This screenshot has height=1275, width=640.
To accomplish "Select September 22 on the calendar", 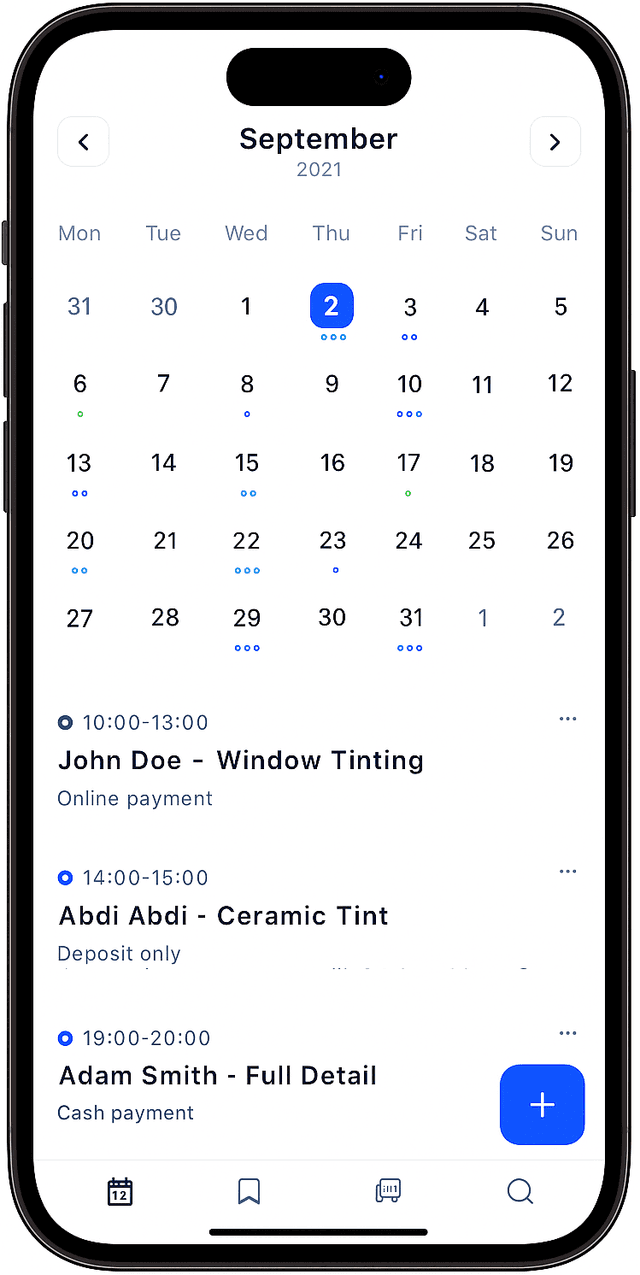I will point(246,541).
